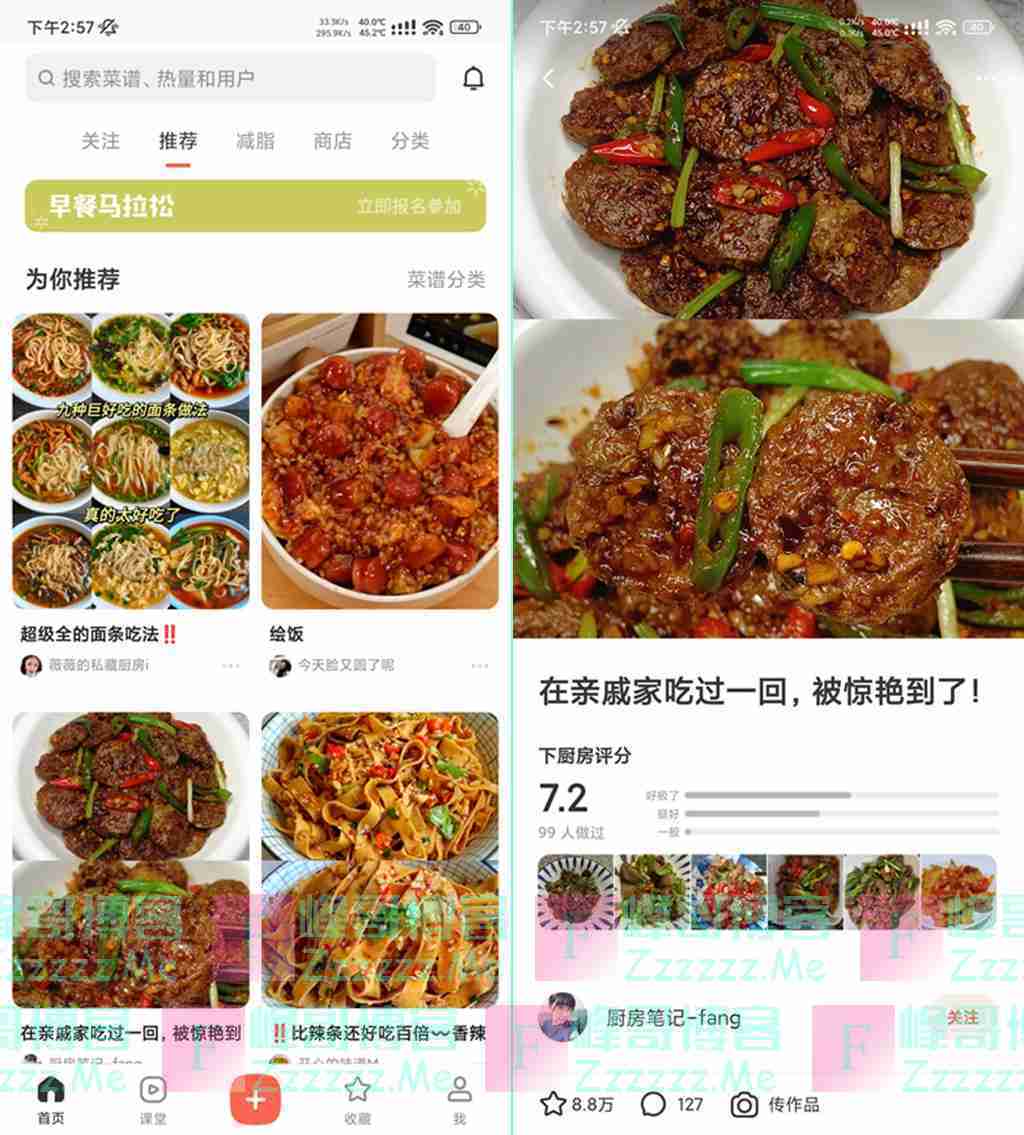Image resolution: width=1024 pixels, height=1135 pixels.
Task: Open the 收藏 favorites section
Action: pyautogui.click(x=357, y=1100)
